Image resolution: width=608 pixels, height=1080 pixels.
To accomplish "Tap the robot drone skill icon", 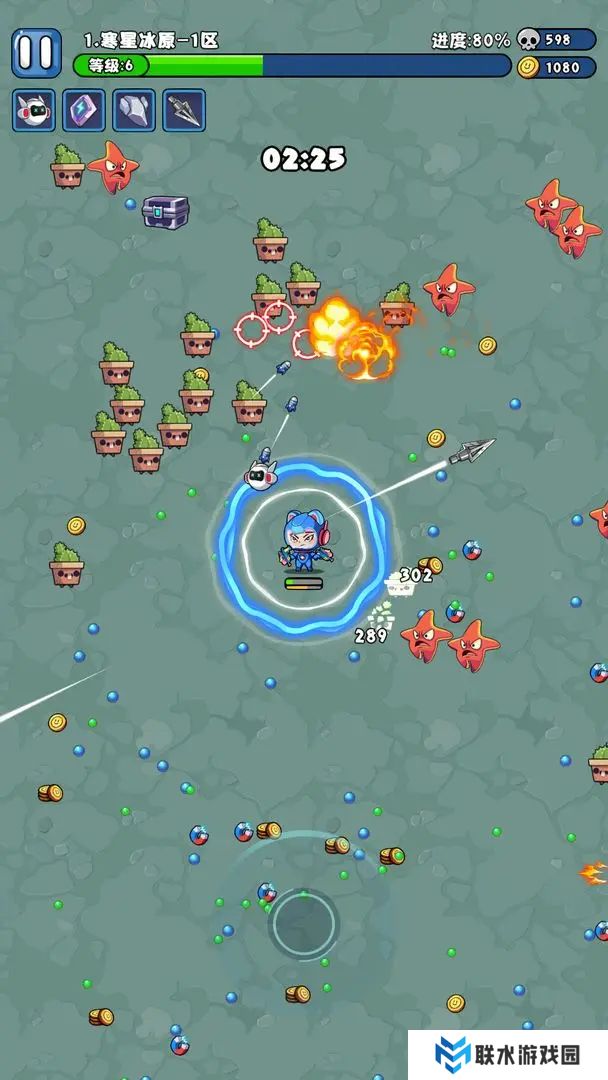I will (x=34, y=110).
